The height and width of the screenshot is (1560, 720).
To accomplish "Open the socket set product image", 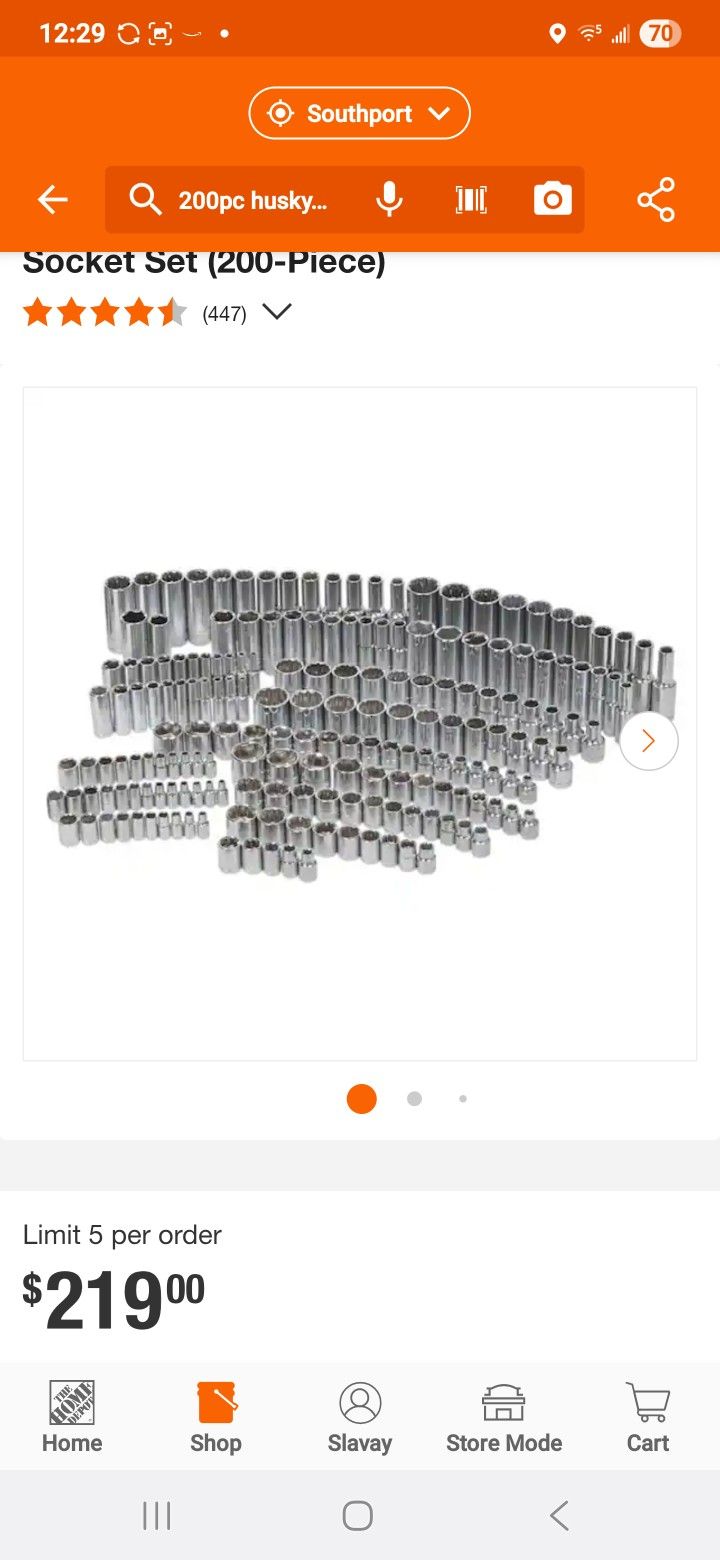I will pyautogui.click(x=360, y=722).
